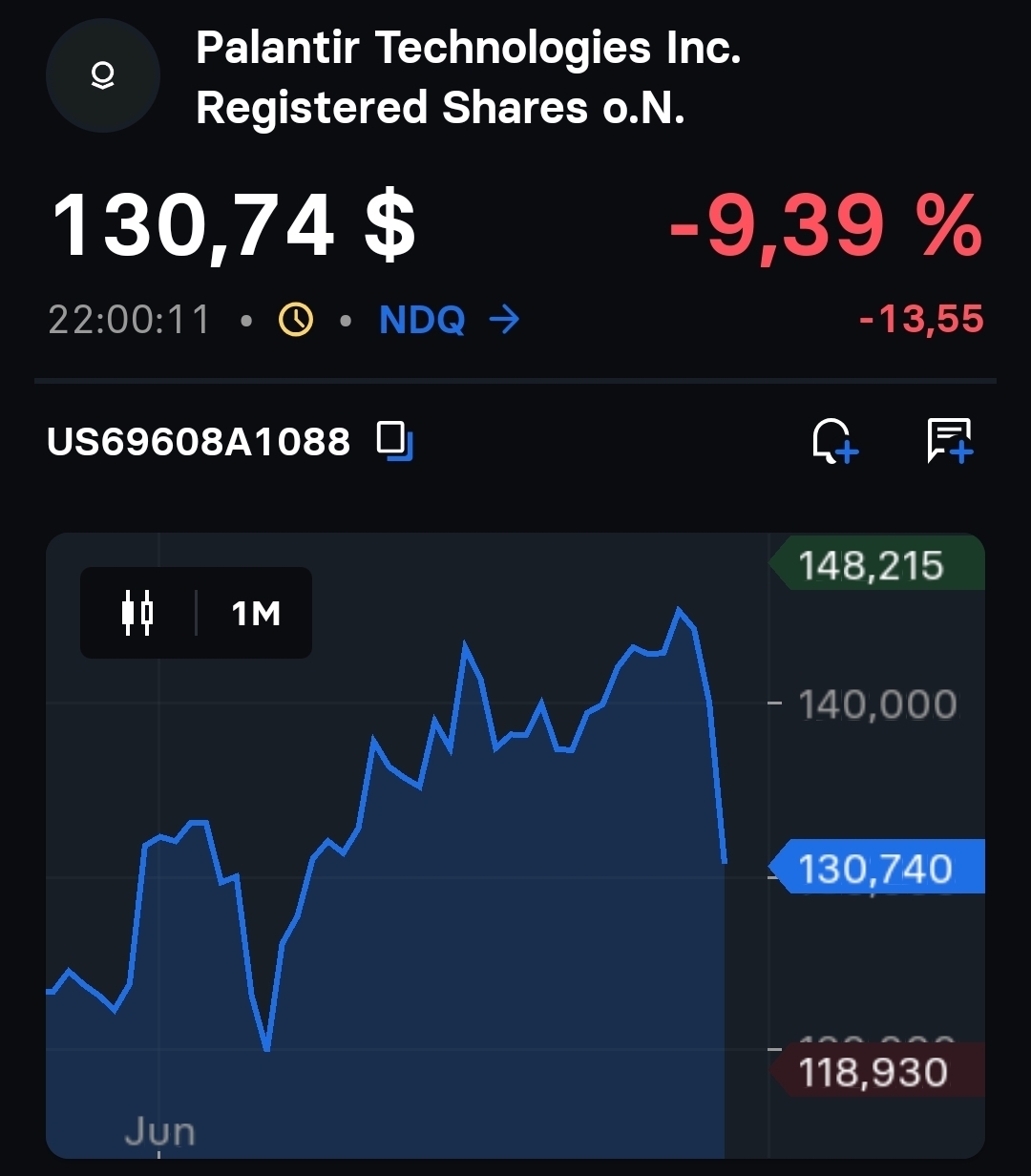
Task: Click the bell icon to set alerts
Action: click(835, 441)
